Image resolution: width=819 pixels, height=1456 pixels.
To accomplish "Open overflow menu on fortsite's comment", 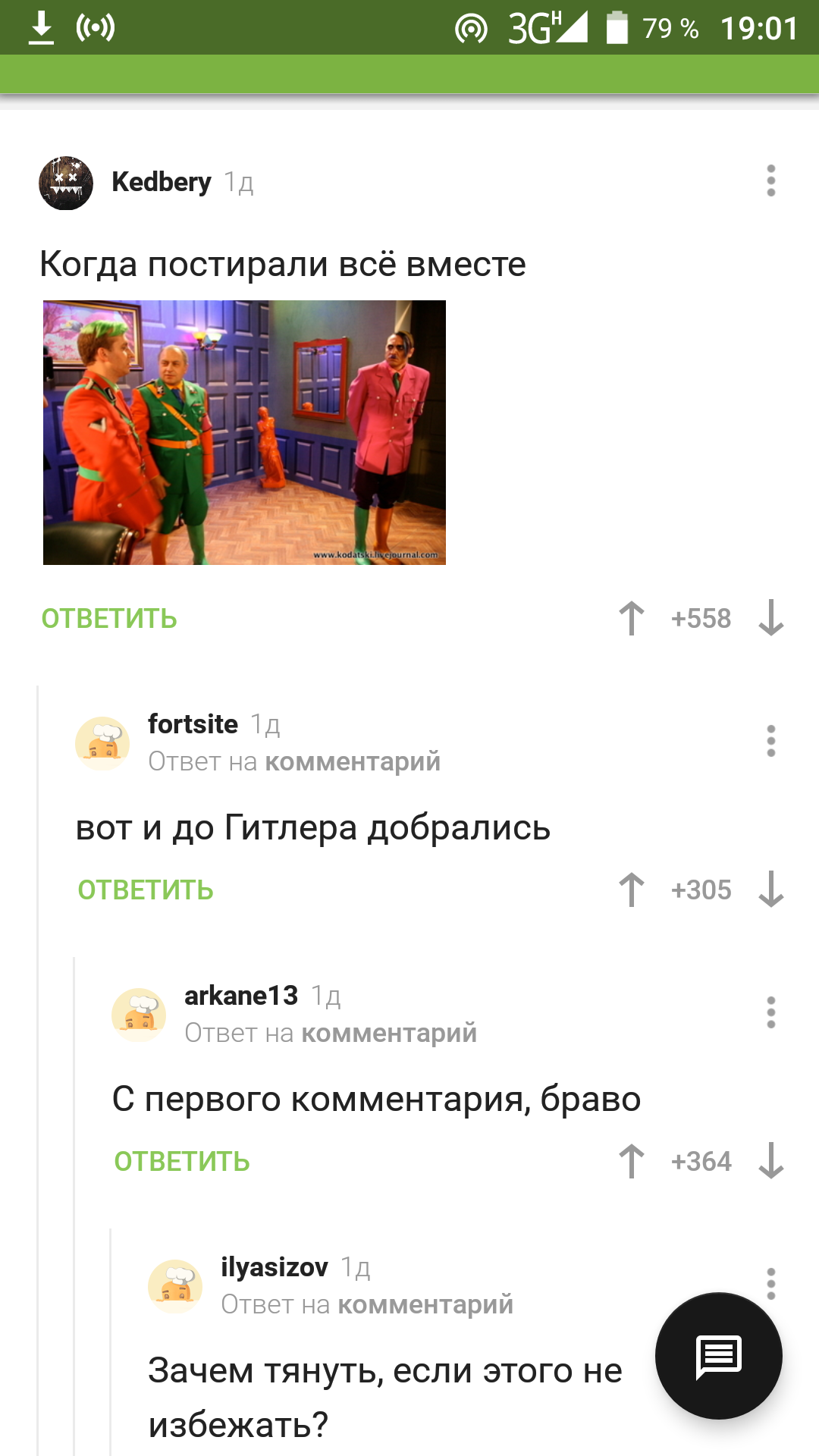I will coord(770,741).
